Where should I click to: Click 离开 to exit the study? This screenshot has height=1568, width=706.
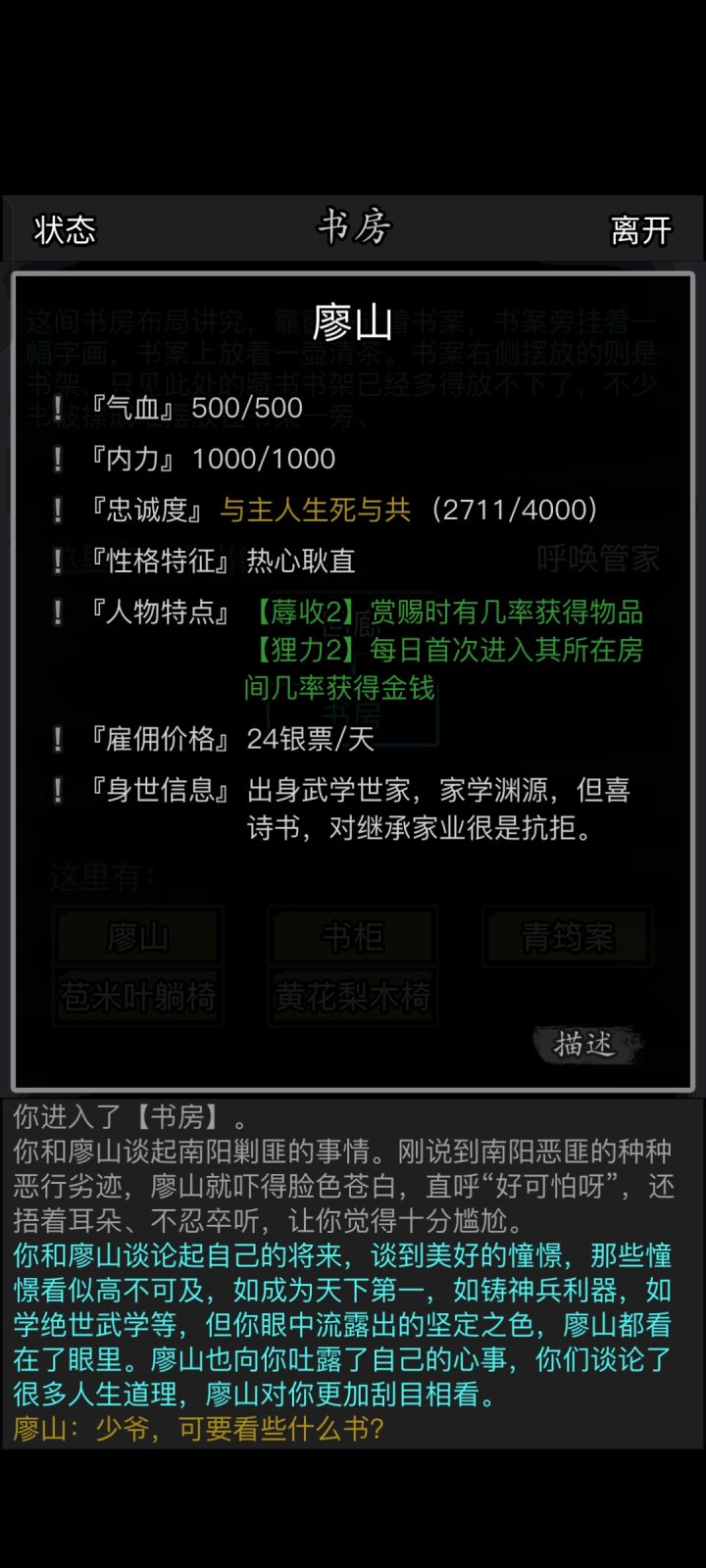point(642,229)
